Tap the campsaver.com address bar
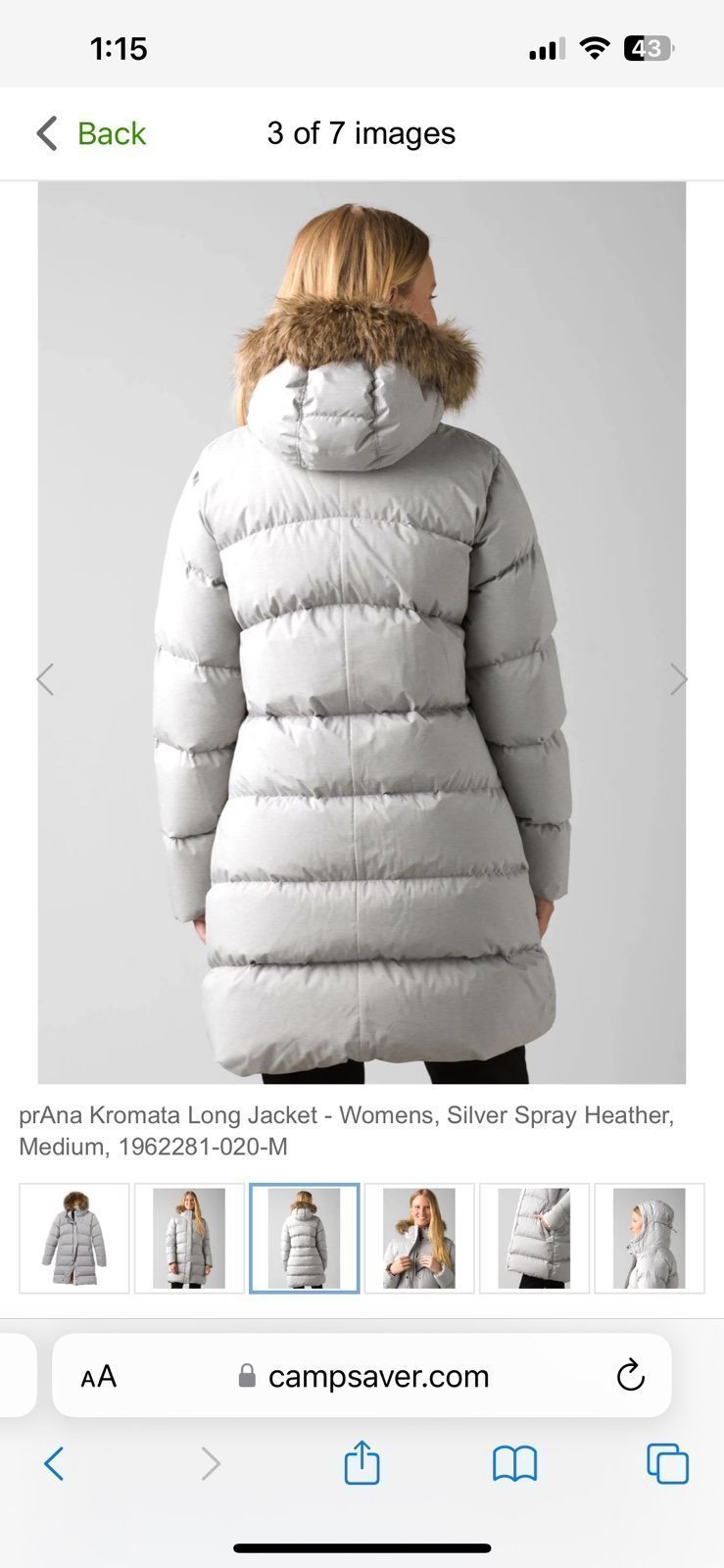This screenshot has width=724, height=1568. [x=362, y=1376]
